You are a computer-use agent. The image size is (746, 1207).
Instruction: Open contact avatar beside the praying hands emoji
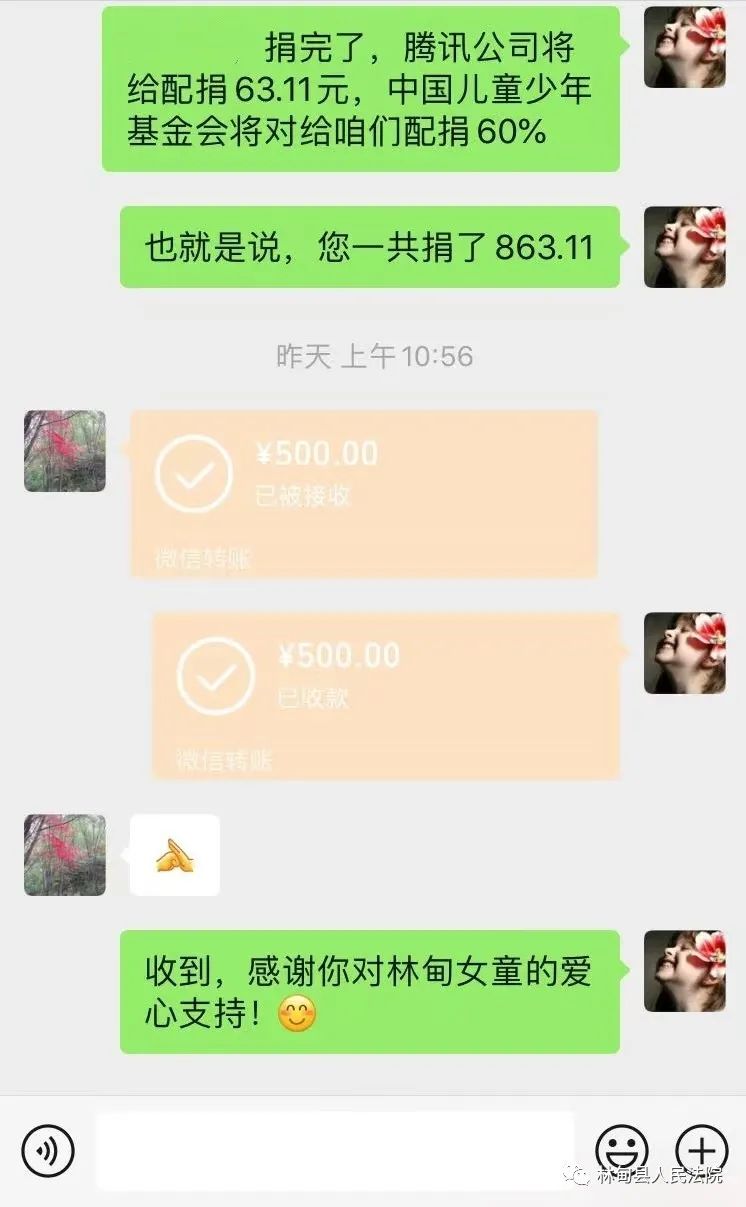pyautogui.click(x=65, y=854)
